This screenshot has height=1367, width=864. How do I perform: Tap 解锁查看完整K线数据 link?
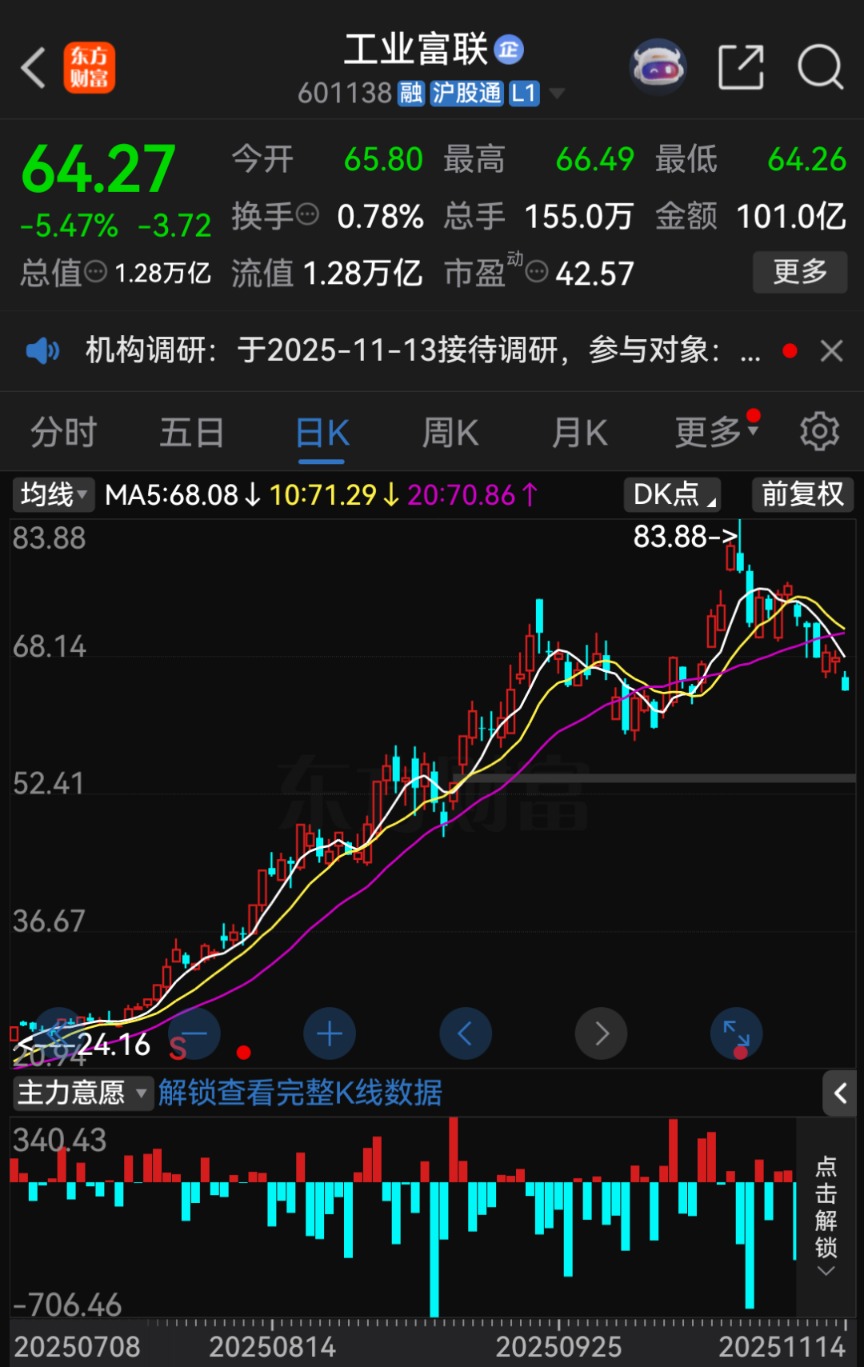click(300, 1092)
